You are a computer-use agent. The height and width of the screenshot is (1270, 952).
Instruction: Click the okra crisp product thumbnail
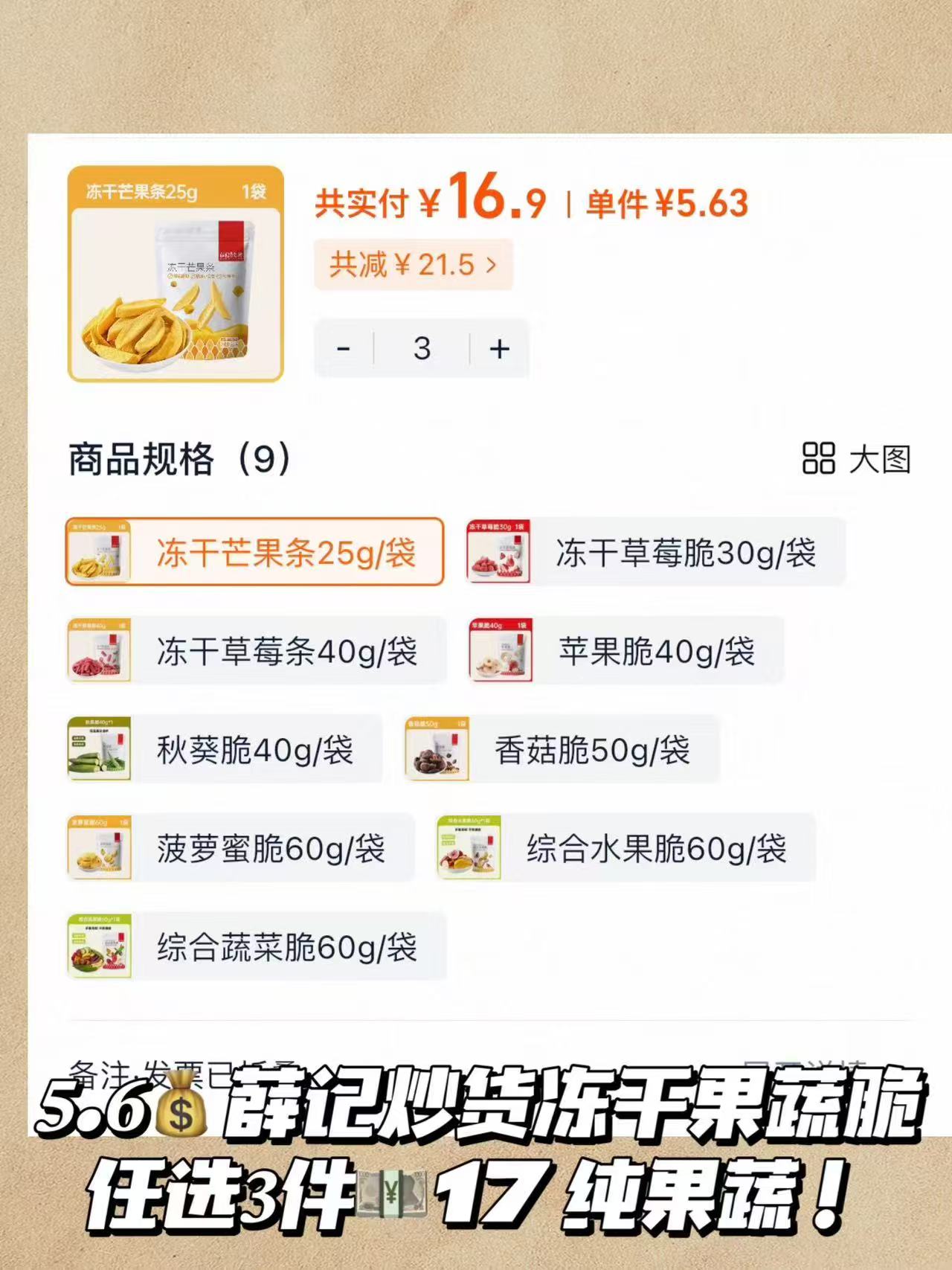[101, 750]
